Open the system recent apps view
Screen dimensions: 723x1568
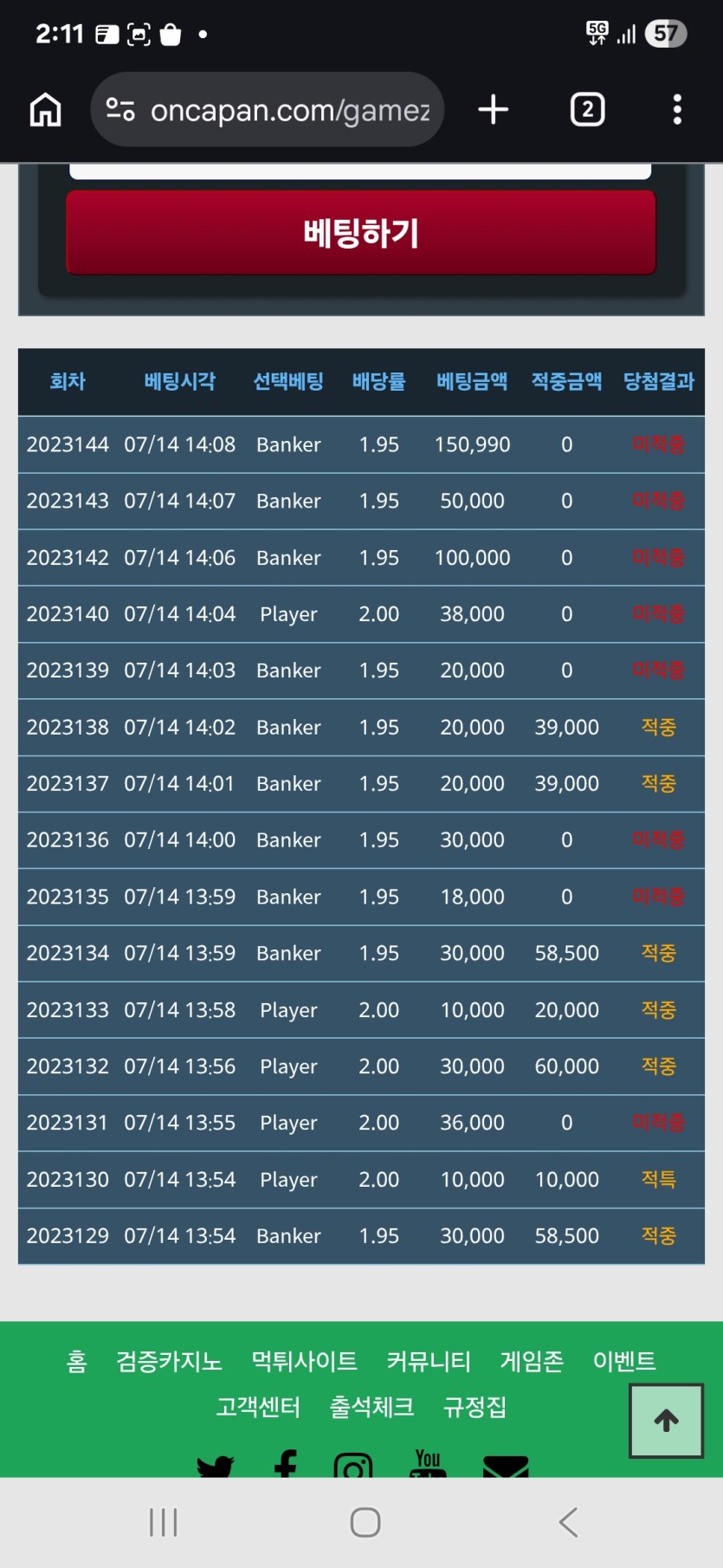point(163,1522)
